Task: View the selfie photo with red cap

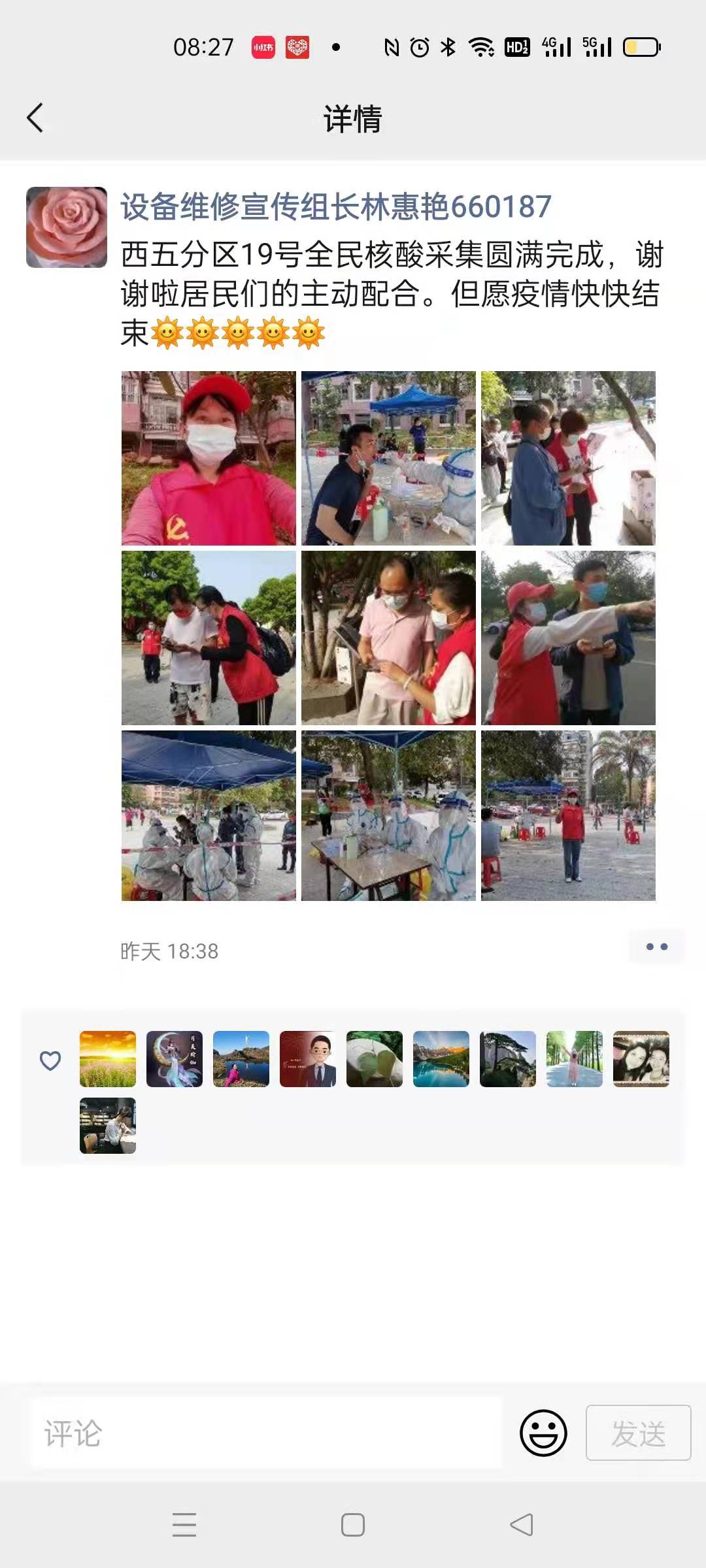Action: 209,458
